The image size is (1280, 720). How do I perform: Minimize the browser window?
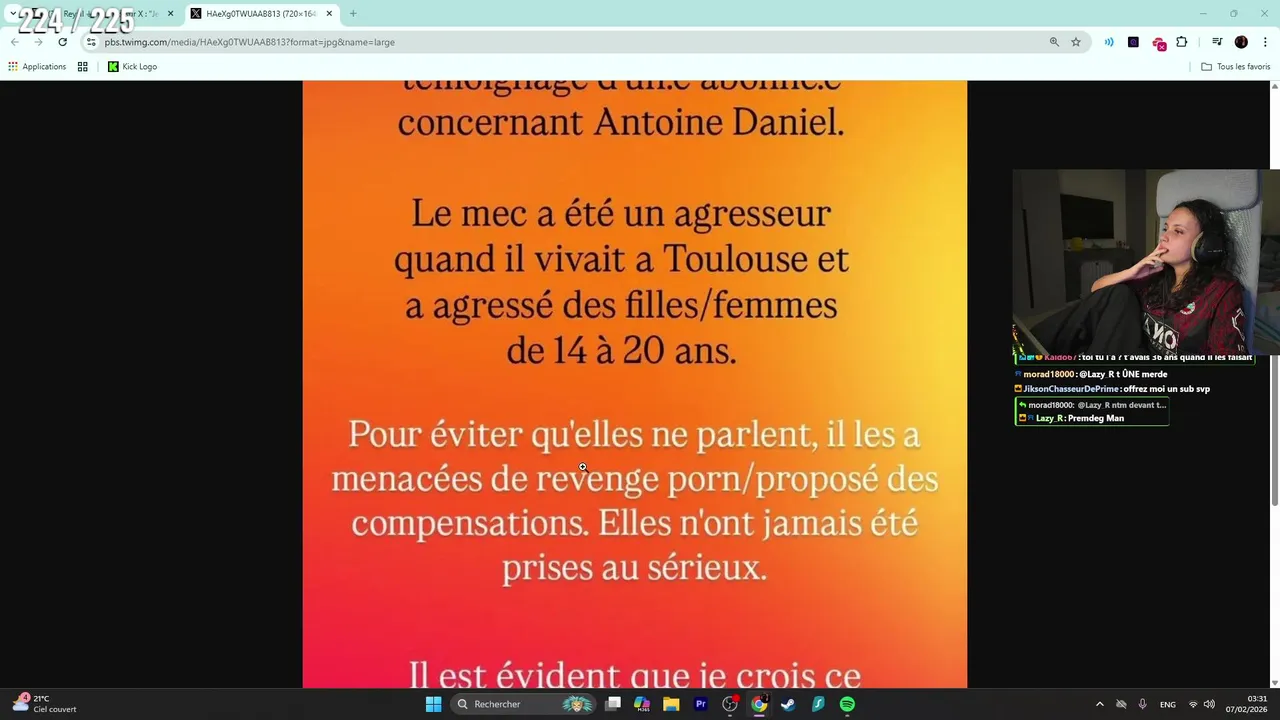click(x=1203, y=14)
